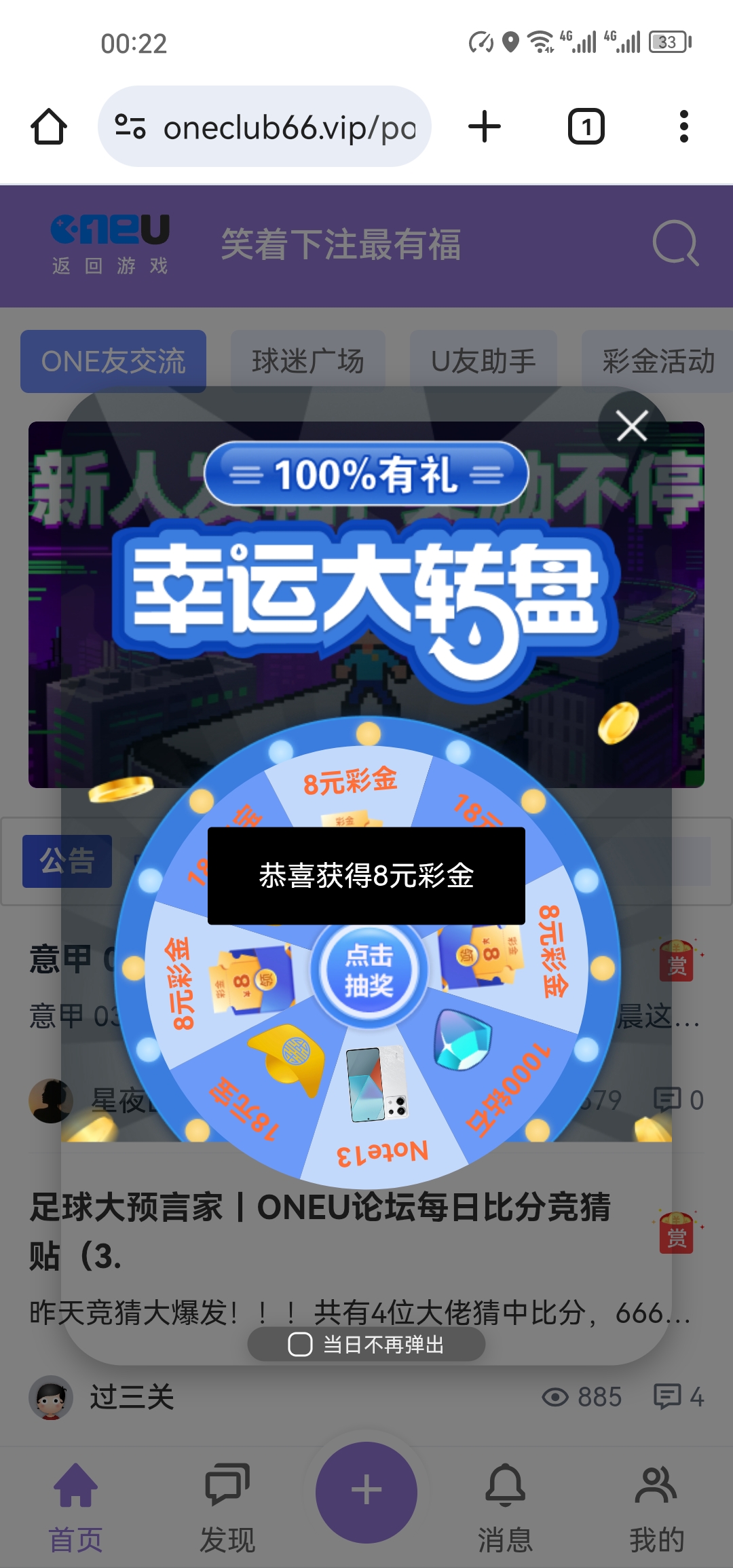Image resolution: width=733 pixels, height=1568 pixels.
Task: Switch to the 球迷广场 tab
Action: [x=307, y=360]
